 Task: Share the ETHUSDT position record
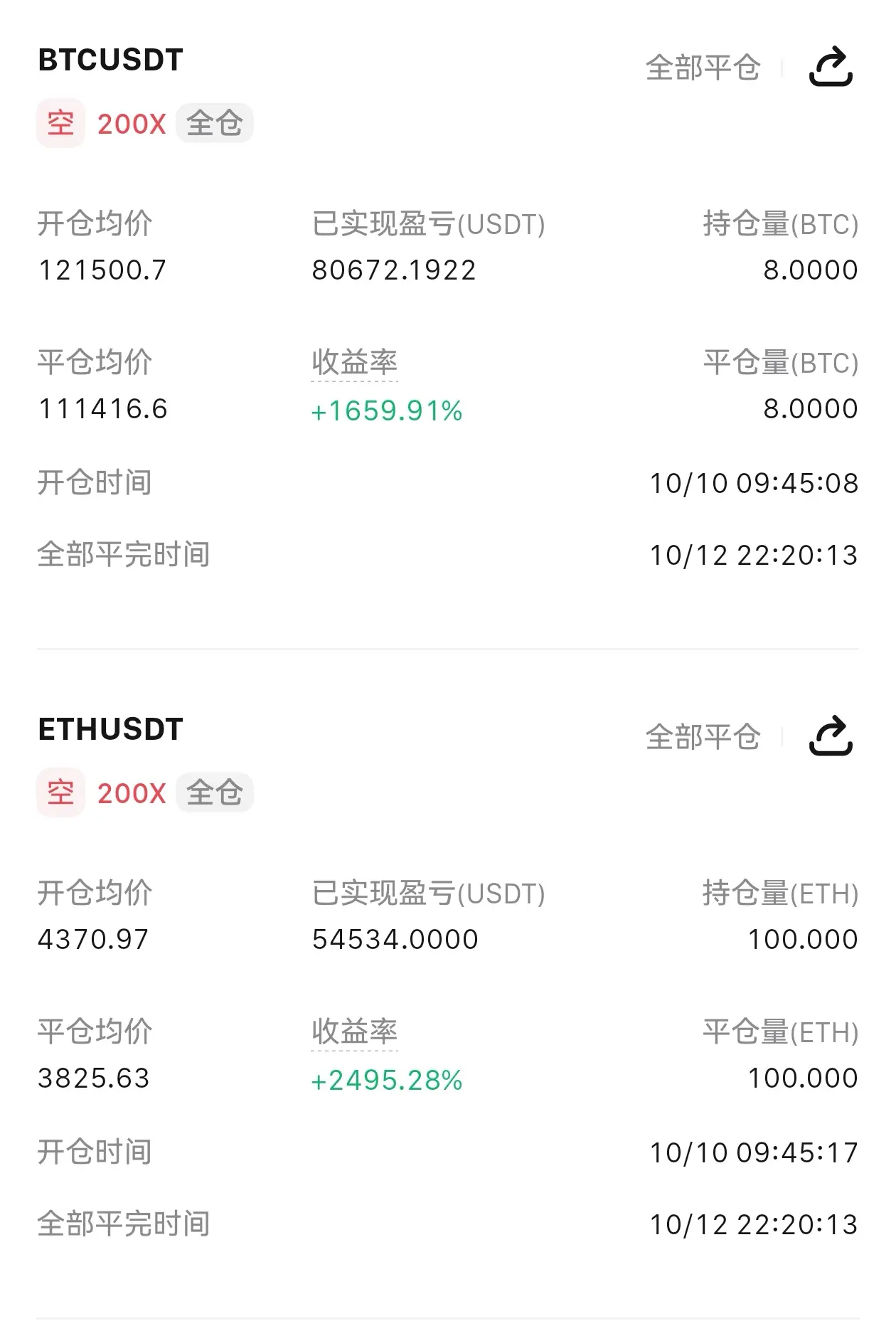pyautogui.click(x=831, y=736)
